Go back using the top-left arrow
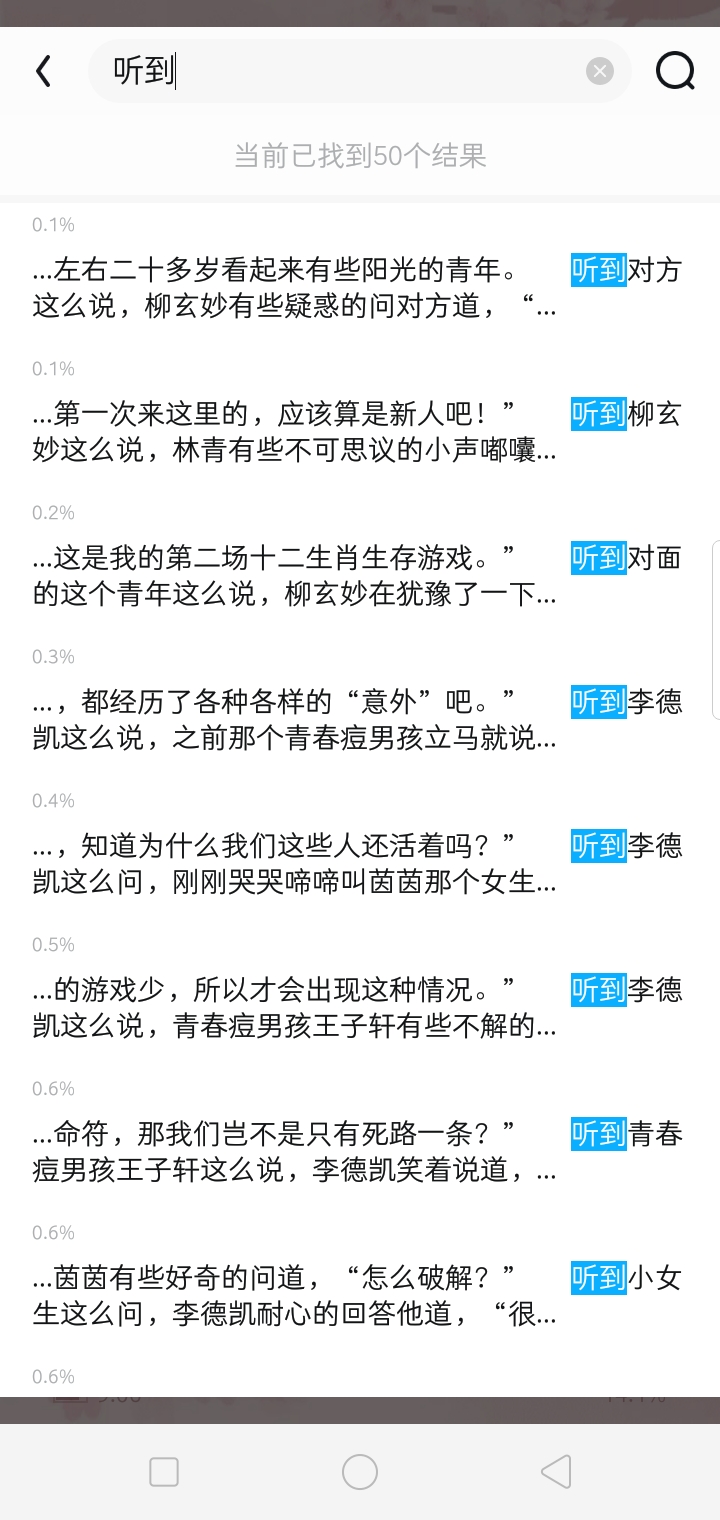The width and height of the screenshot is (720, 1520). coord(43,71)
